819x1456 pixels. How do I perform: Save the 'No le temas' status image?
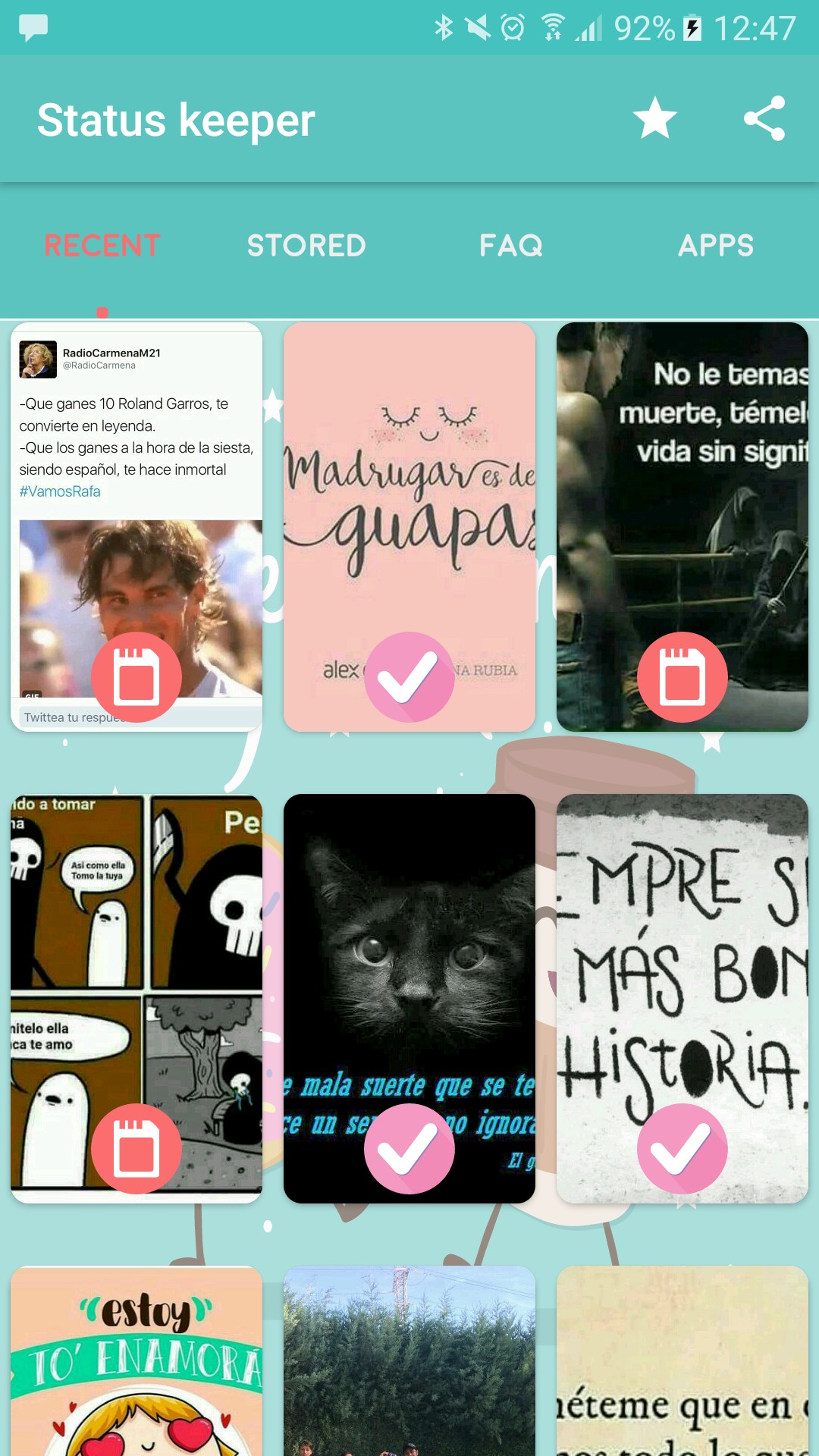pos(682,676)
